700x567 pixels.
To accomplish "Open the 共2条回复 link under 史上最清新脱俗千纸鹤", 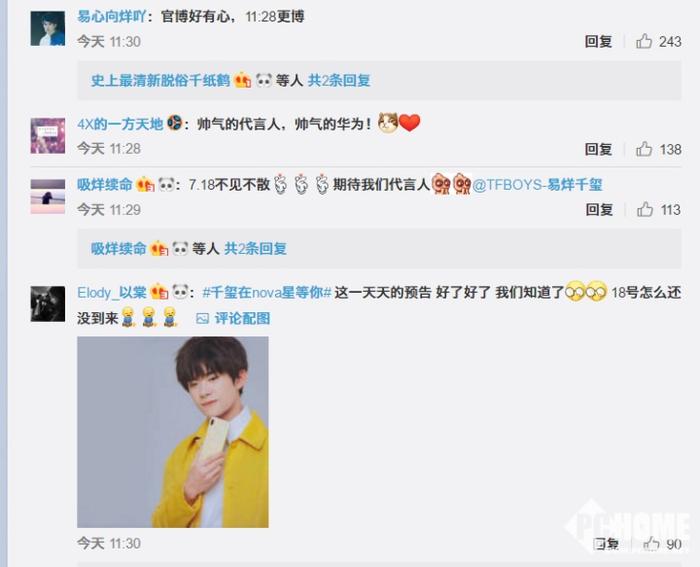I will point(339,80).
